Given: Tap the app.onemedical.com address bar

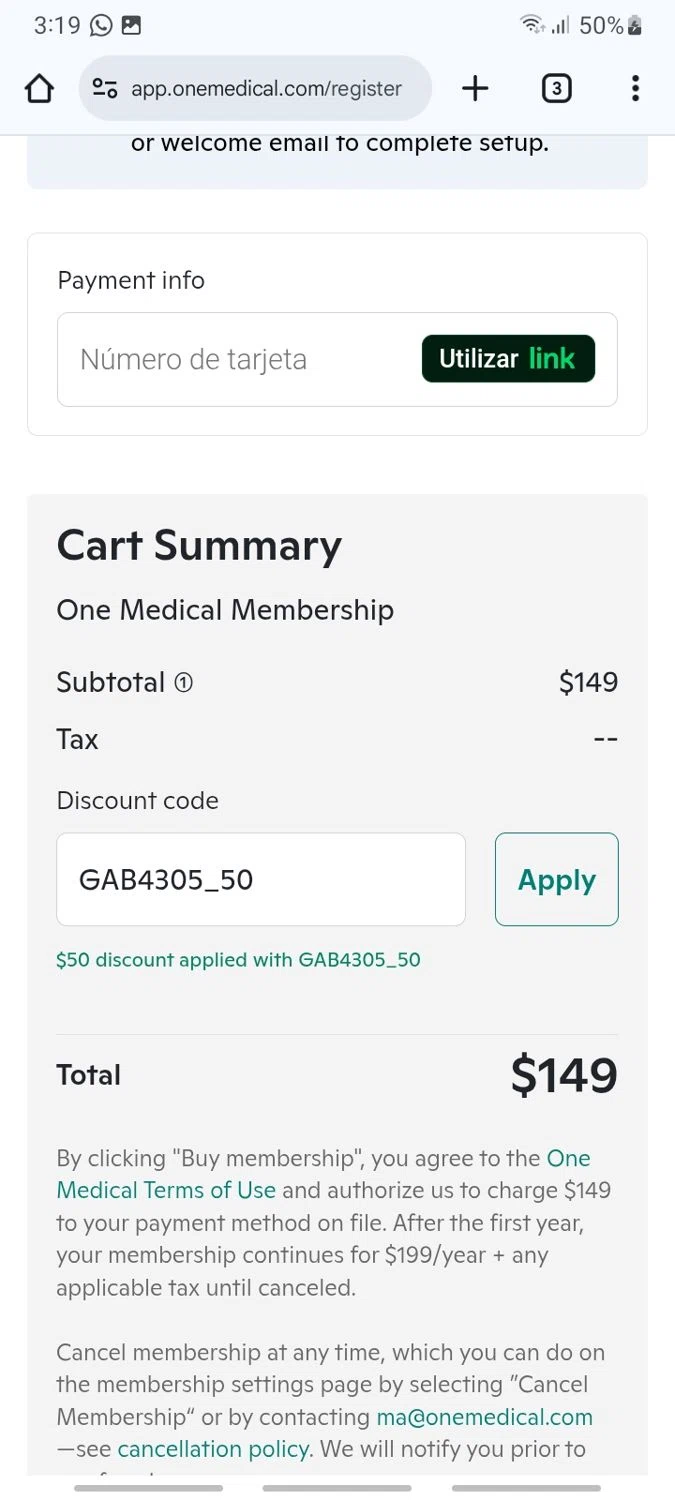Looking at the screenshot, I should point(266,89).
